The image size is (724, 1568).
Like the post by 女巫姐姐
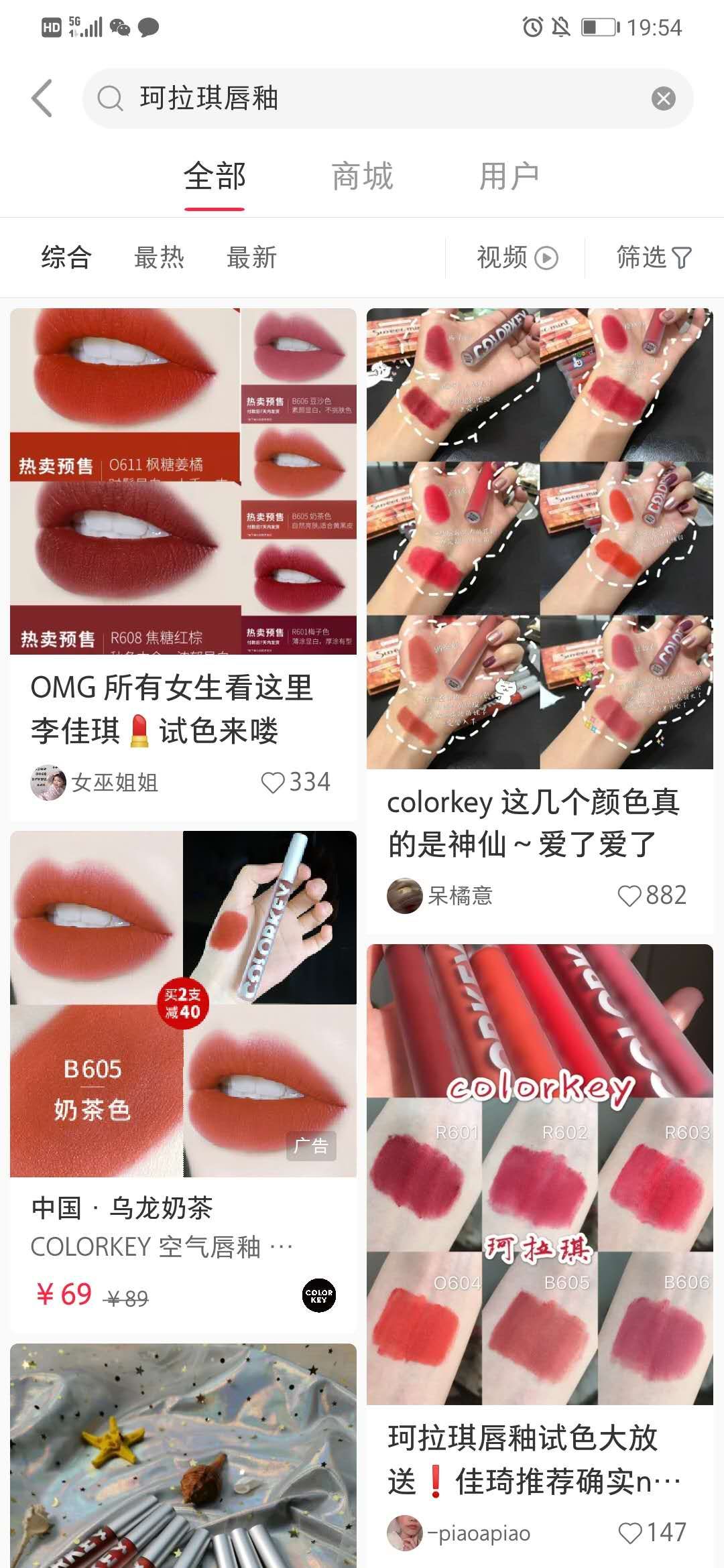[273, 782]
